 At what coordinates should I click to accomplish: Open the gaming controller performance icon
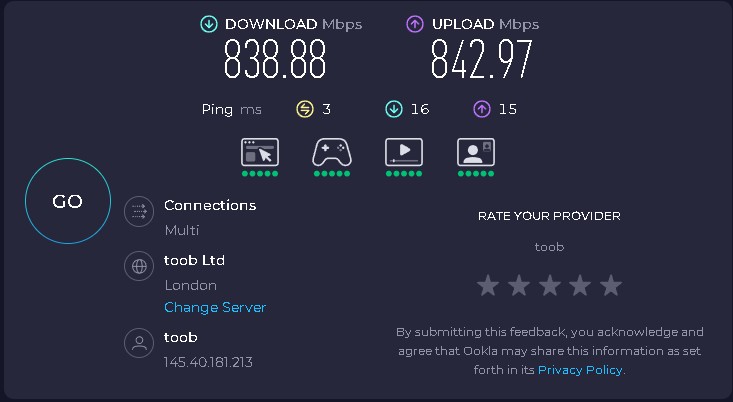point(331,153)
